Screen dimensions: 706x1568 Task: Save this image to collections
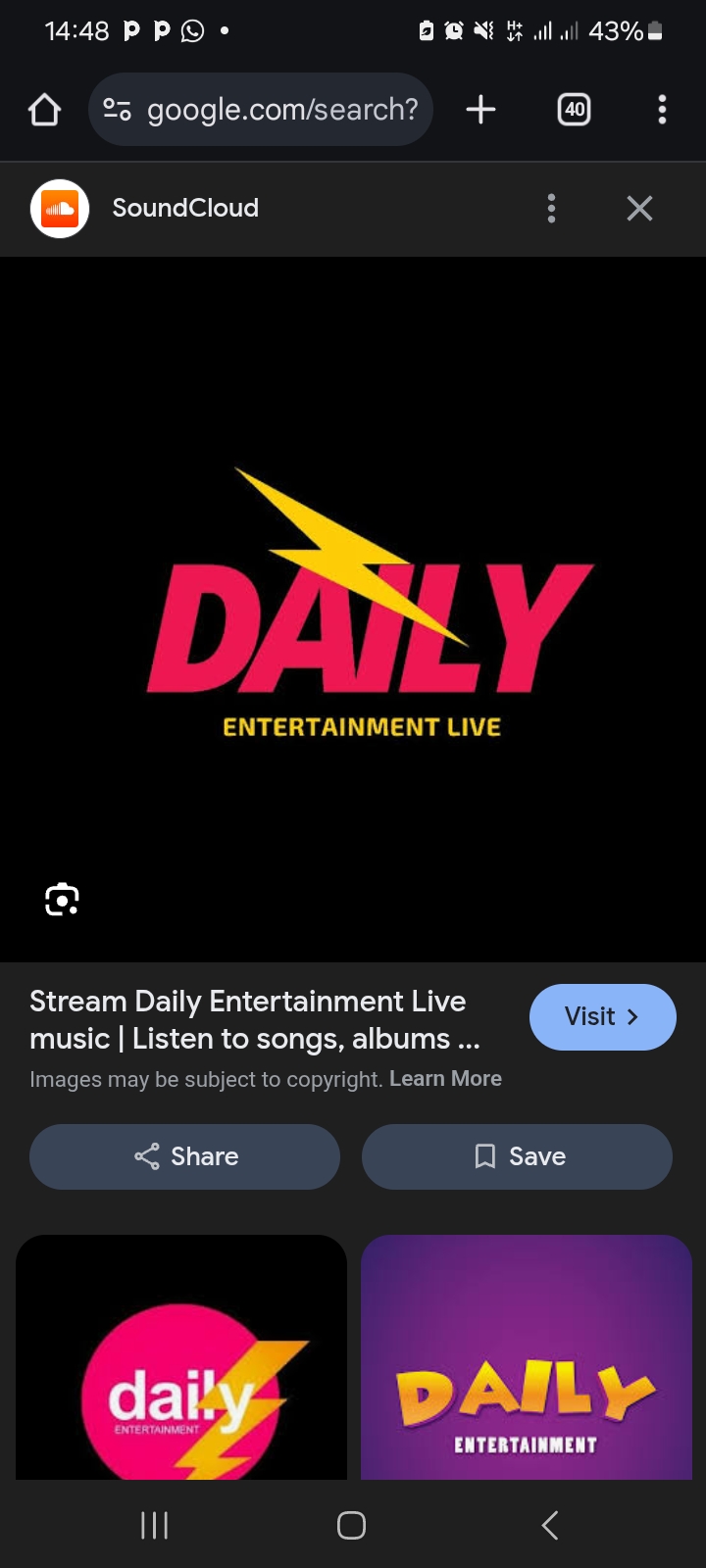tap(517, 1156)
